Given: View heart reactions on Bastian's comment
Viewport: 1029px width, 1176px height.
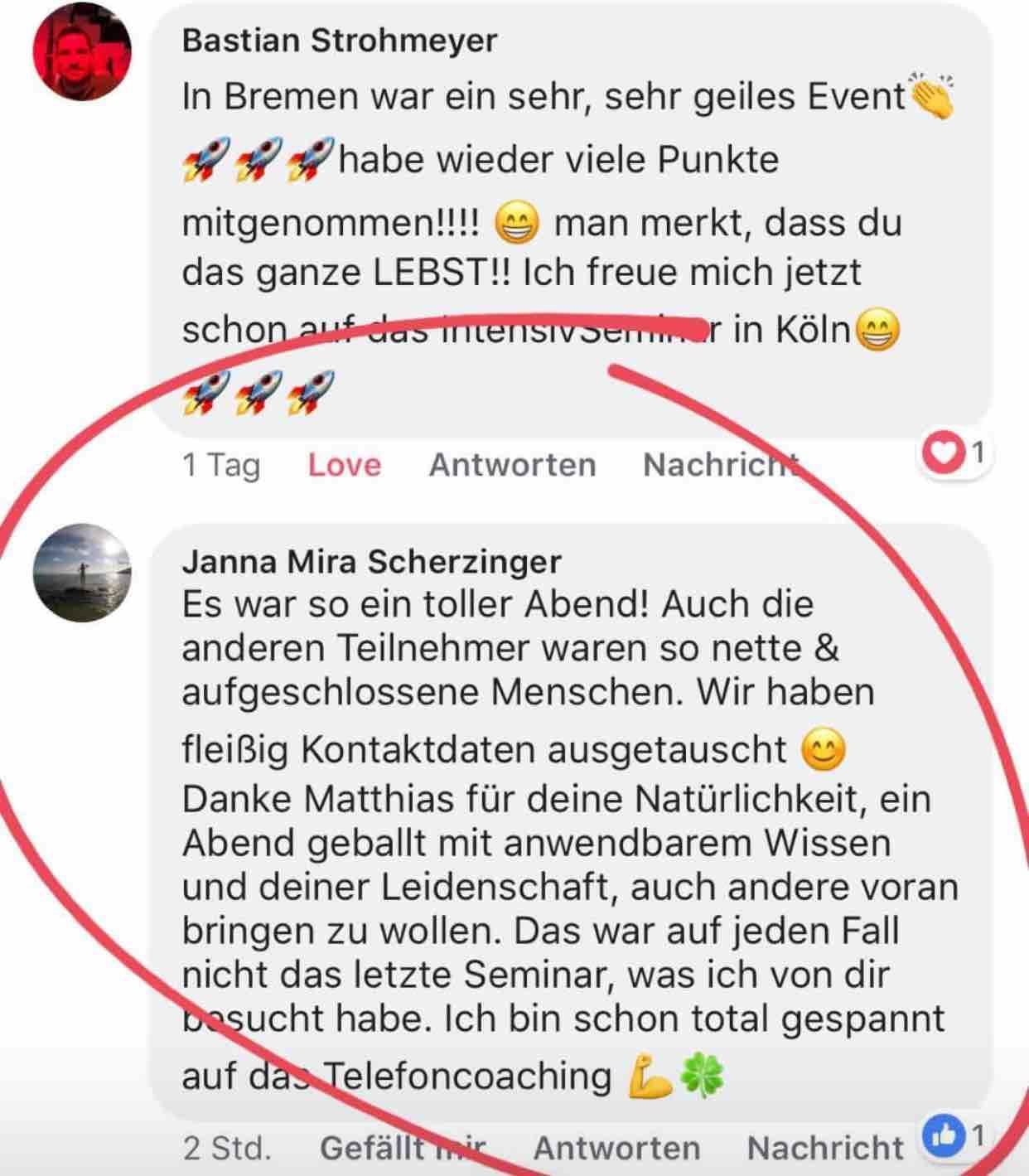Looking at the screenshot, I should 954,453.
